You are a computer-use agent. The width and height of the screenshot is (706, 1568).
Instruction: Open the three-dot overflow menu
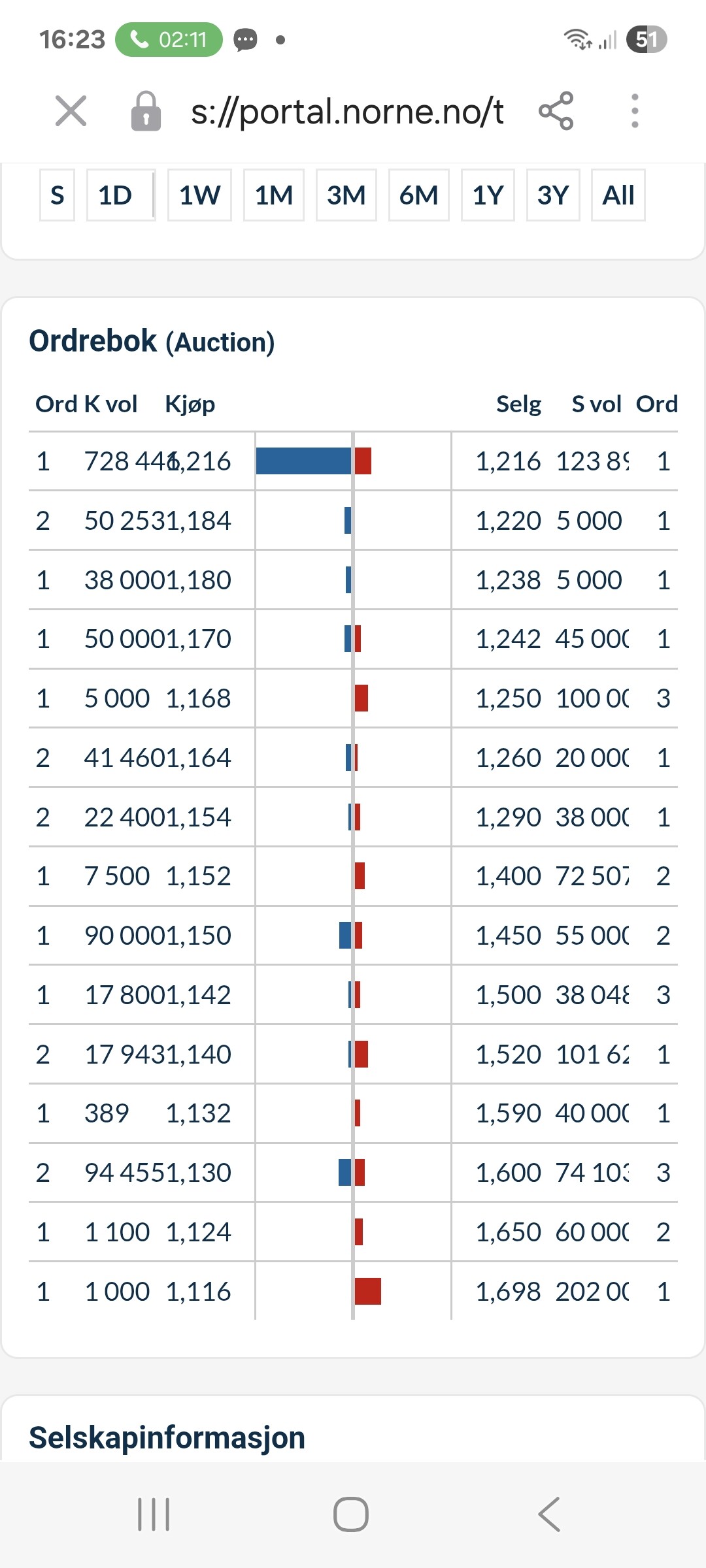634,110
